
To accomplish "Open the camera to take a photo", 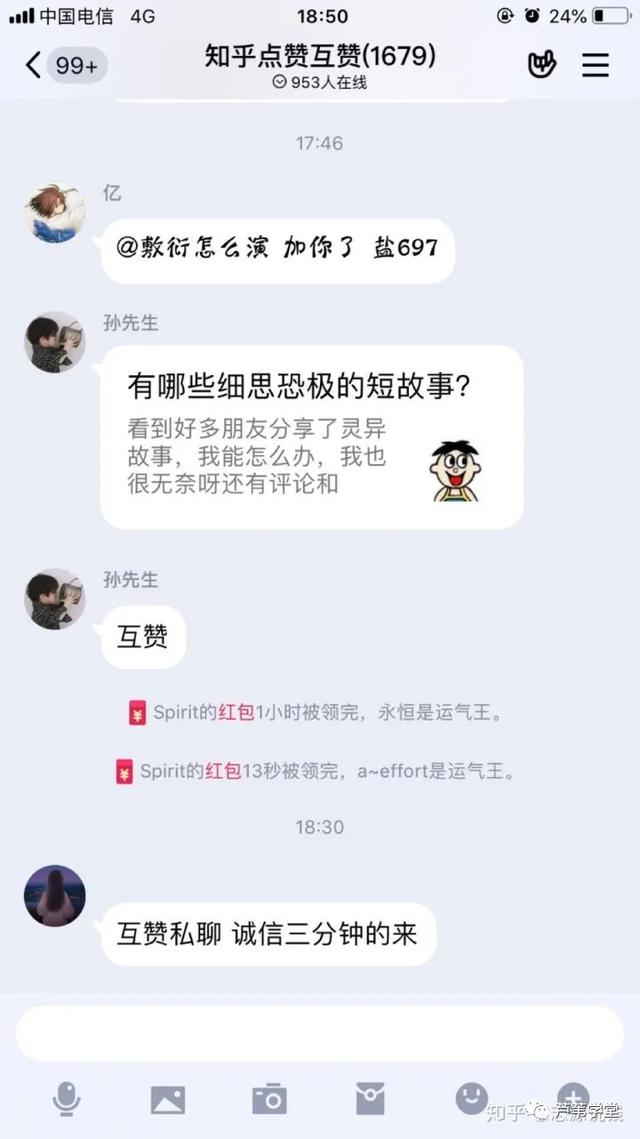I will (x=268, y=1099).
